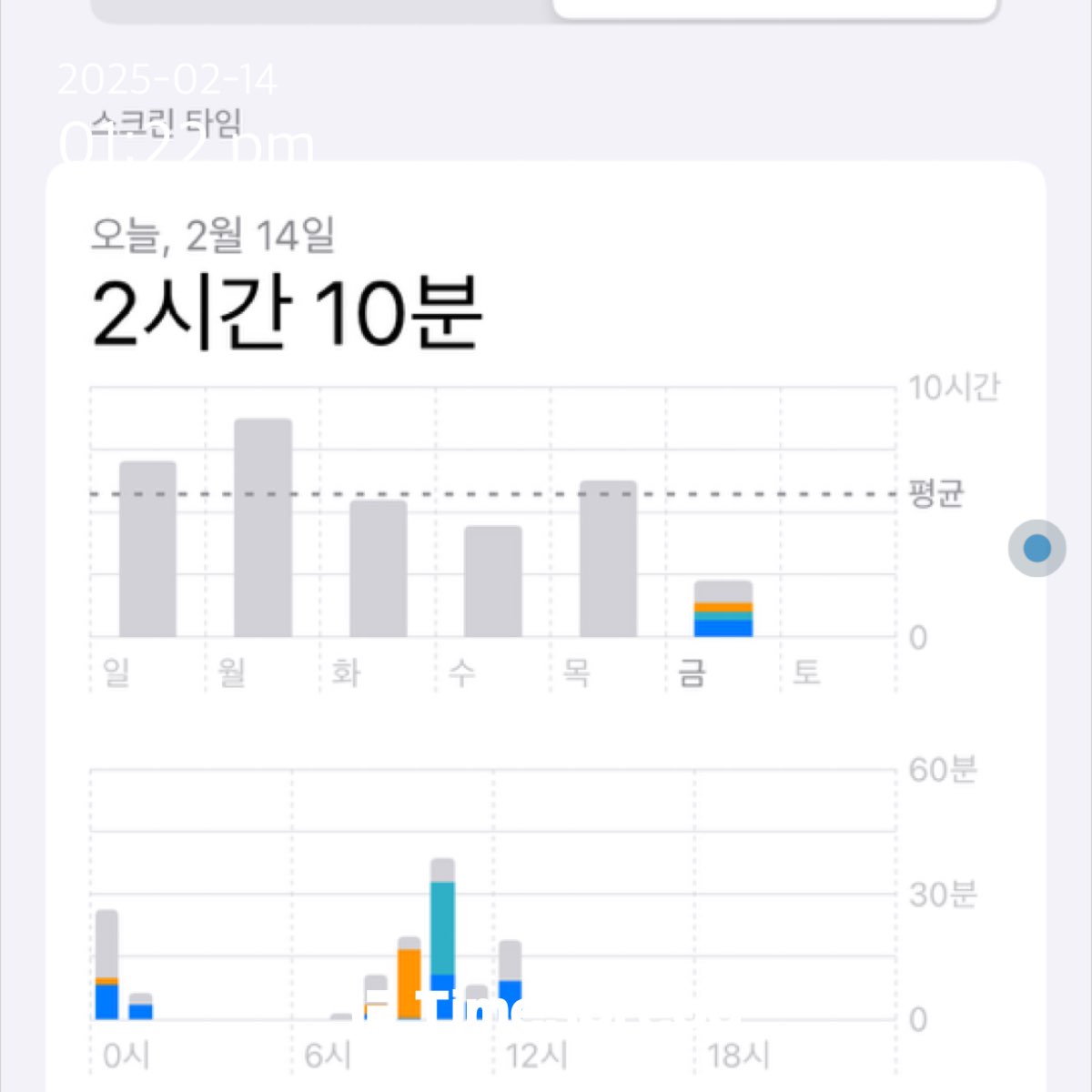Image resolution: width=1092 pixels, height=1092 pixels.
Task: Select Sunday's (일) usage bar
Action: pos(147,549)
